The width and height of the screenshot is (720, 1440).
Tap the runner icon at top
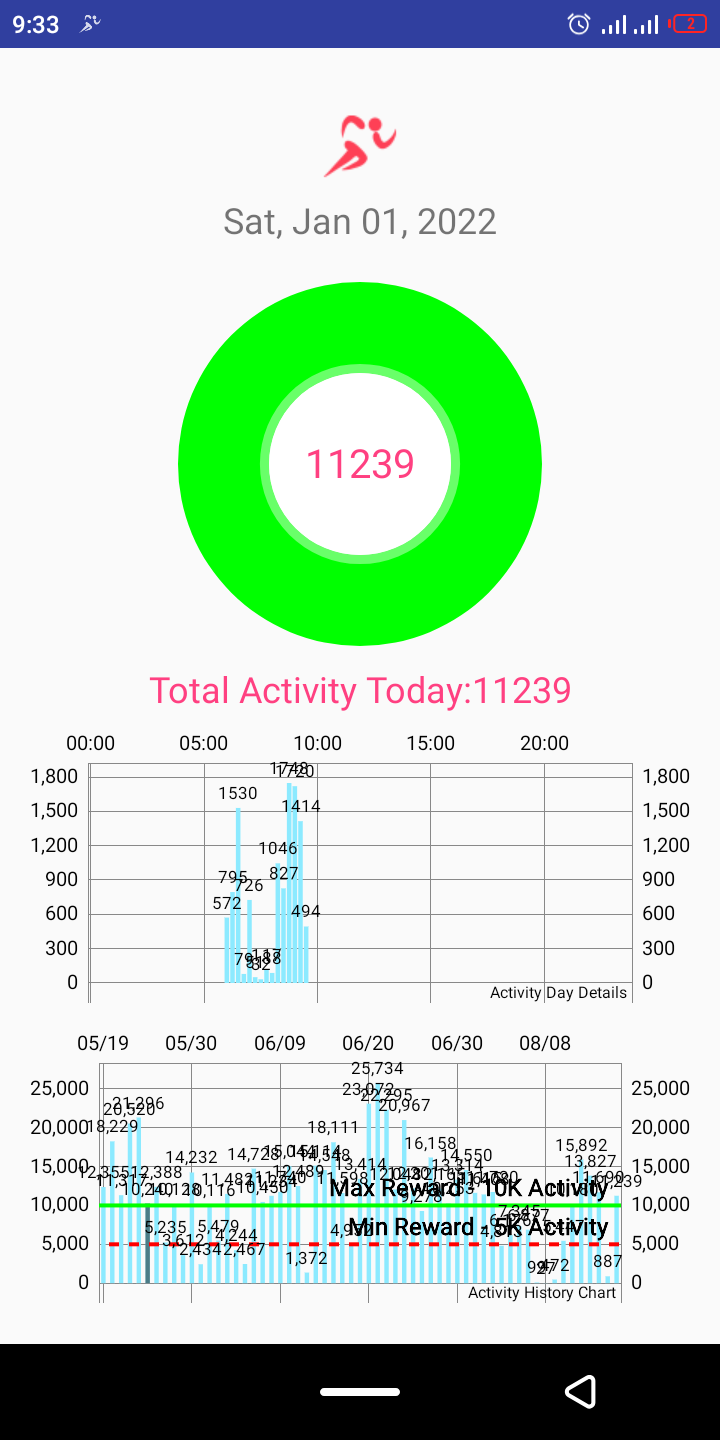coord(360,146)
